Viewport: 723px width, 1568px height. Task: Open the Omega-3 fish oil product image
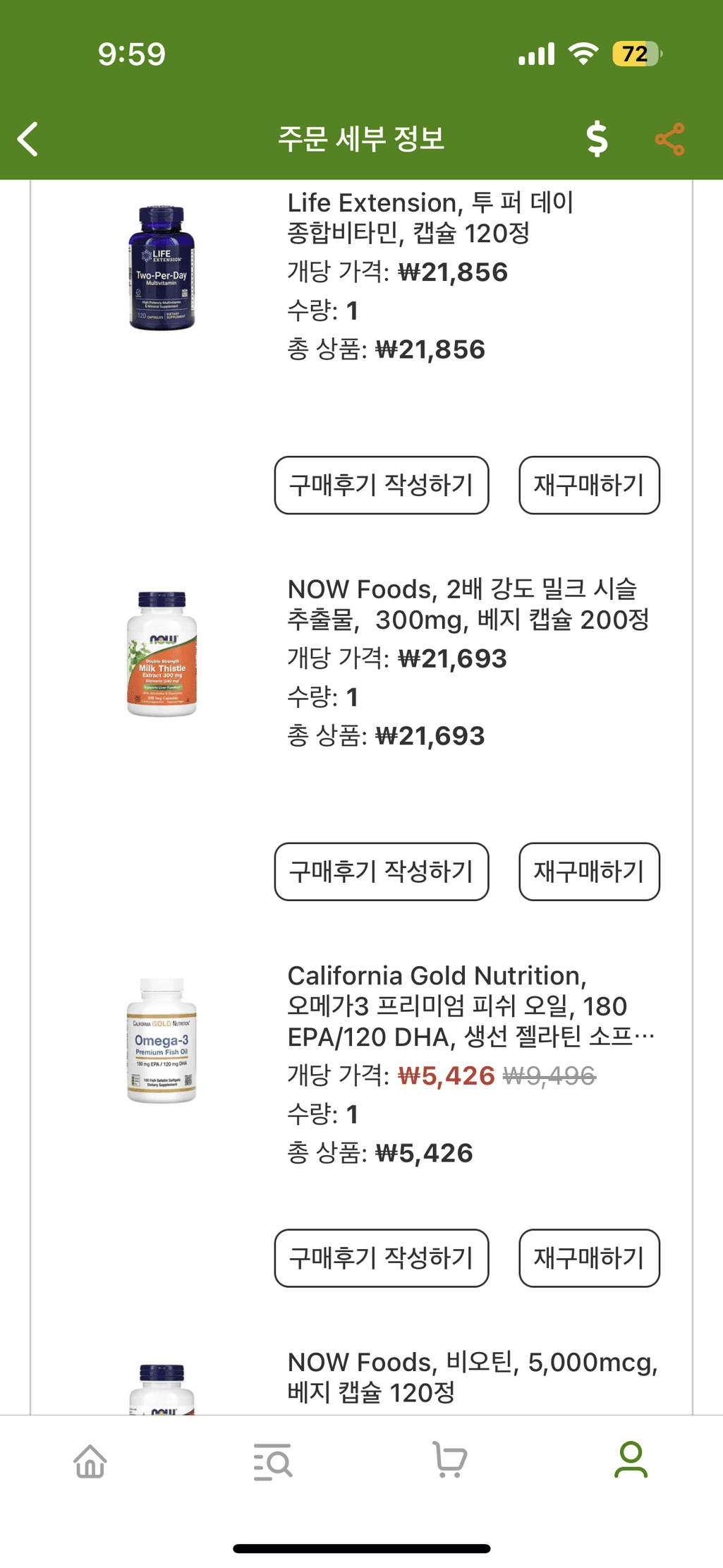162,1040
